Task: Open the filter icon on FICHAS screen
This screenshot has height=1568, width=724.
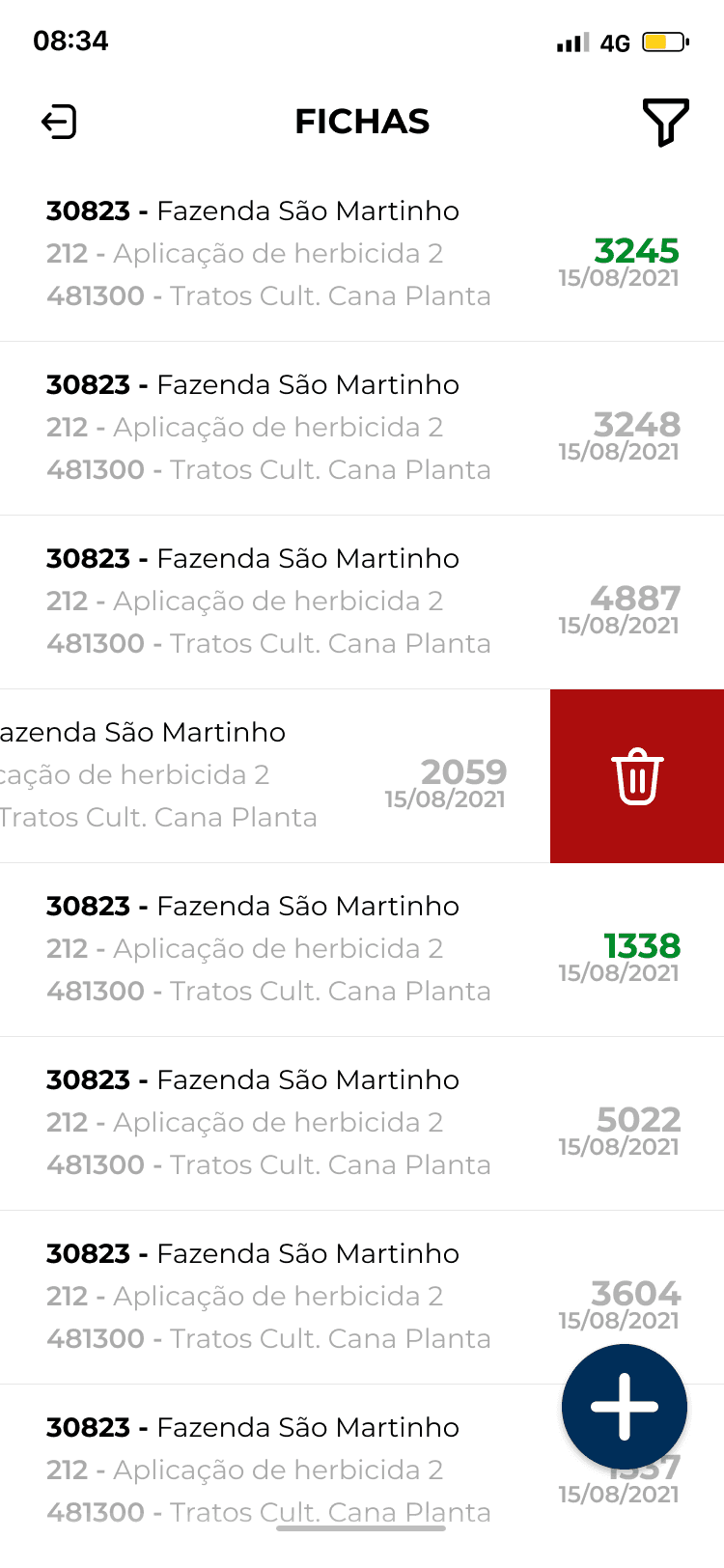Action: (667, 123)
